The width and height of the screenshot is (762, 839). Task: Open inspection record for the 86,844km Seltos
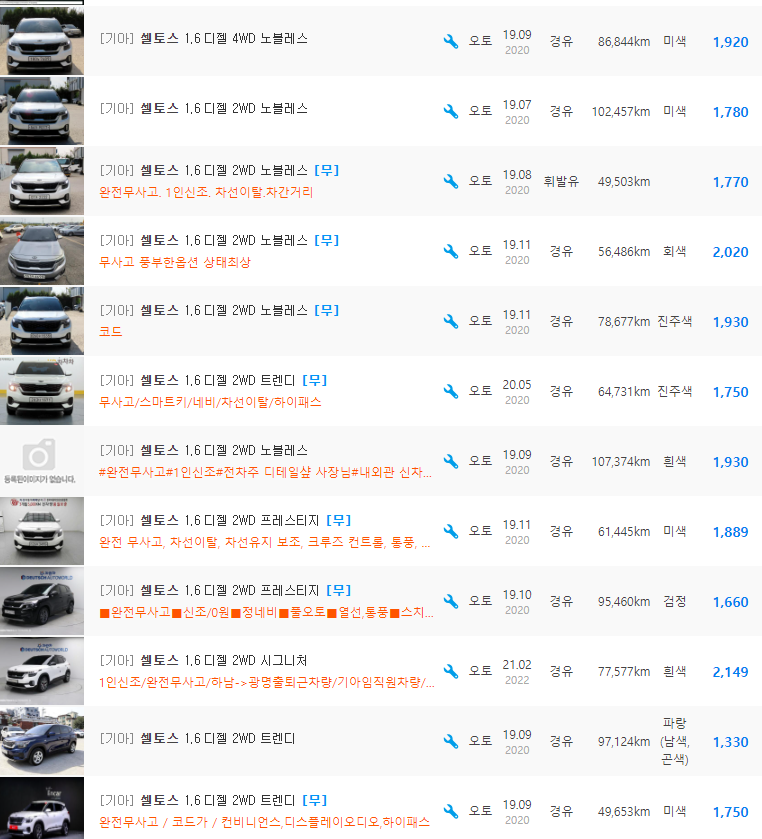coord(451,40)
